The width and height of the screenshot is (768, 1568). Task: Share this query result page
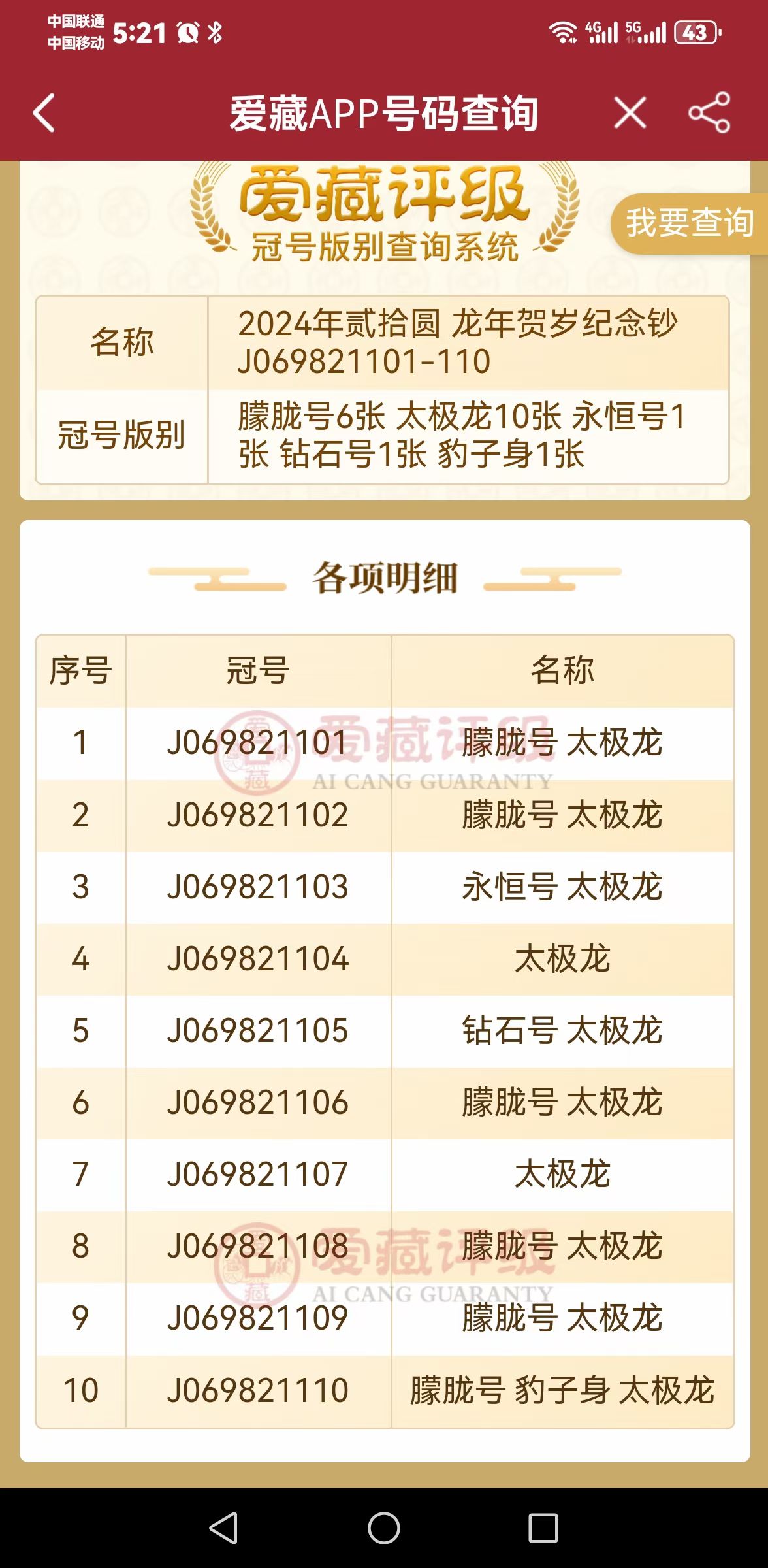[709, 113]
